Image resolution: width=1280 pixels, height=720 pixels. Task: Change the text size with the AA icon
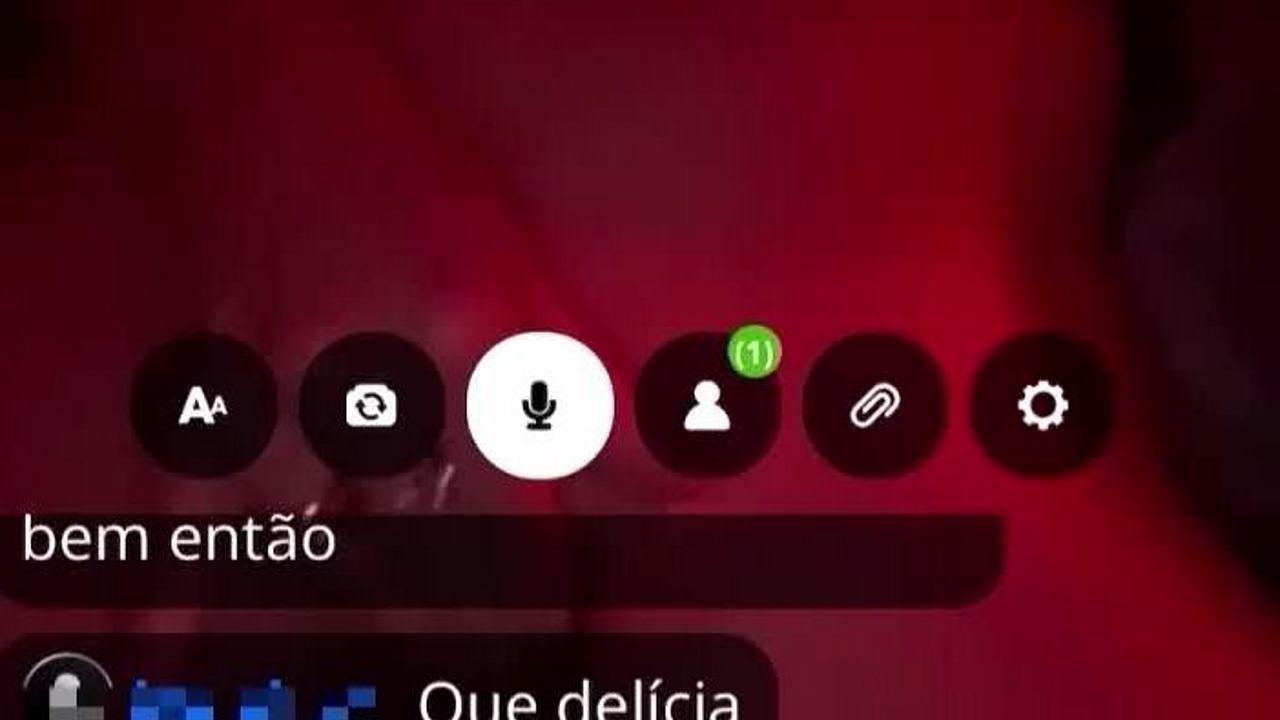click(x=203, y=406)
